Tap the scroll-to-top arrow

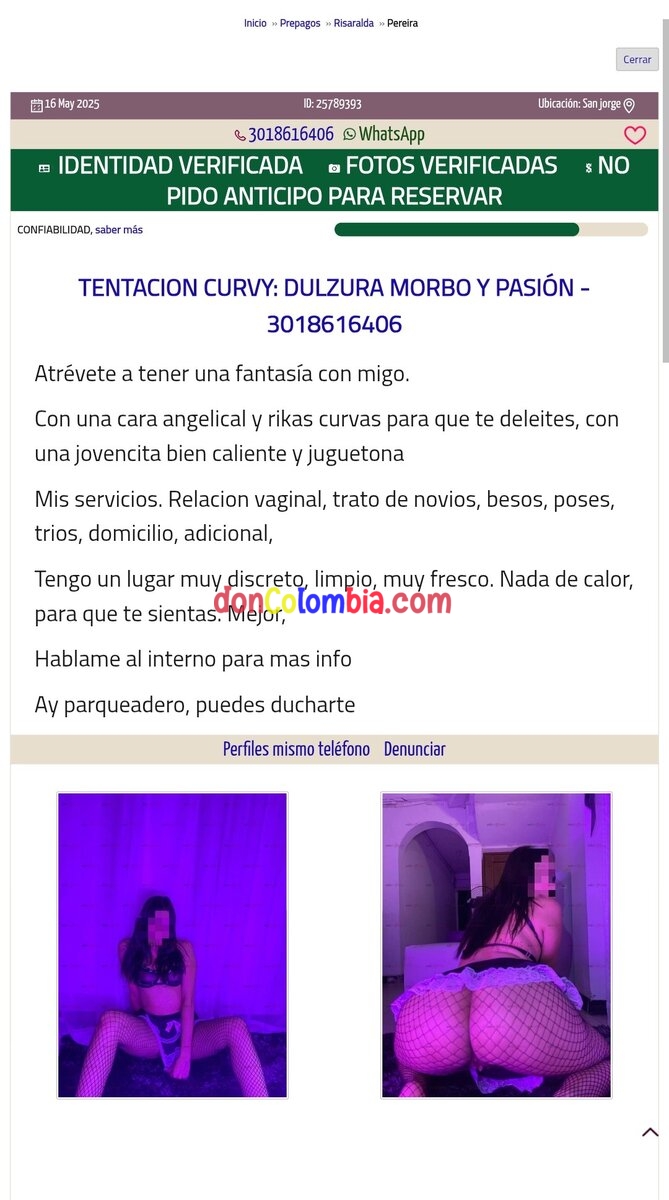pos(649,1132)
